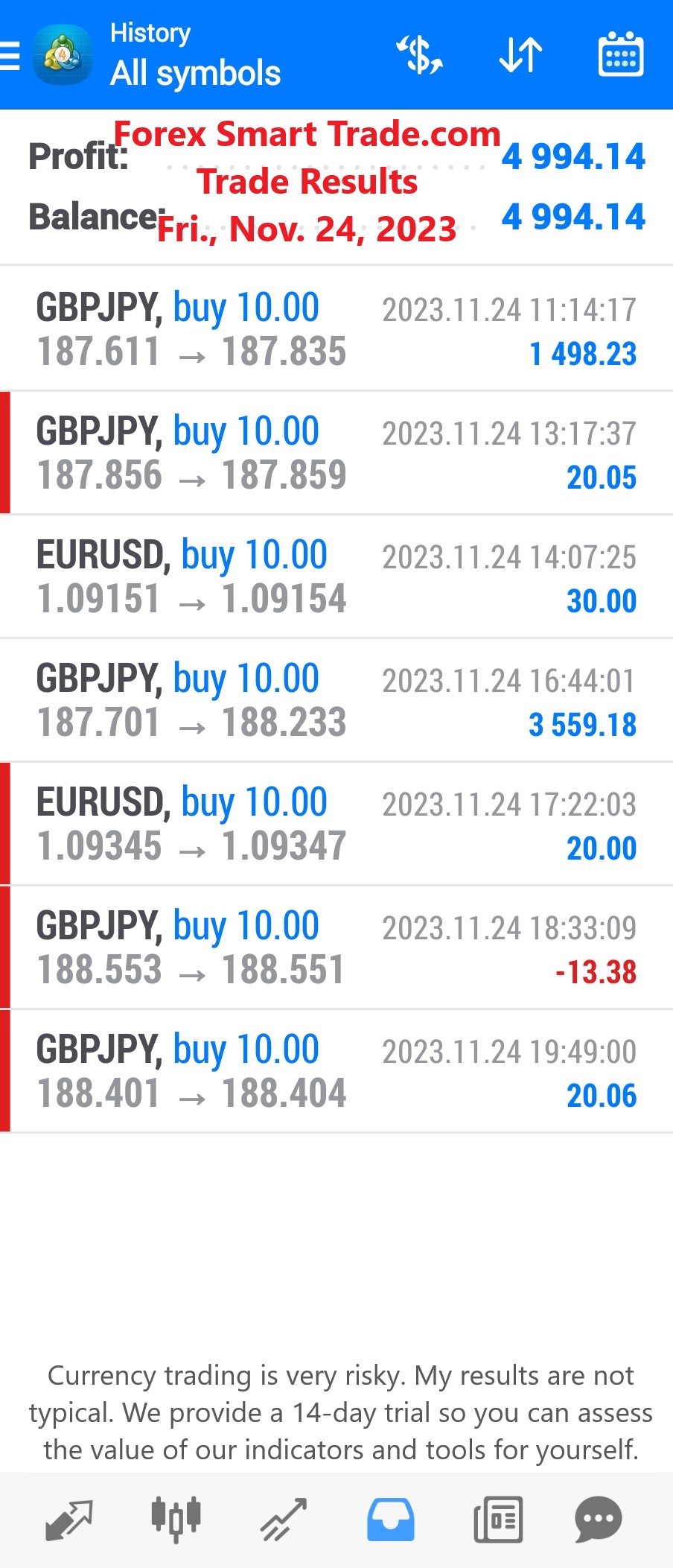The image size is (673, 1568).
Task: Open EURUSD trade closed at 14:07:25
Action: pyautogui.click(x=336, y=577)
